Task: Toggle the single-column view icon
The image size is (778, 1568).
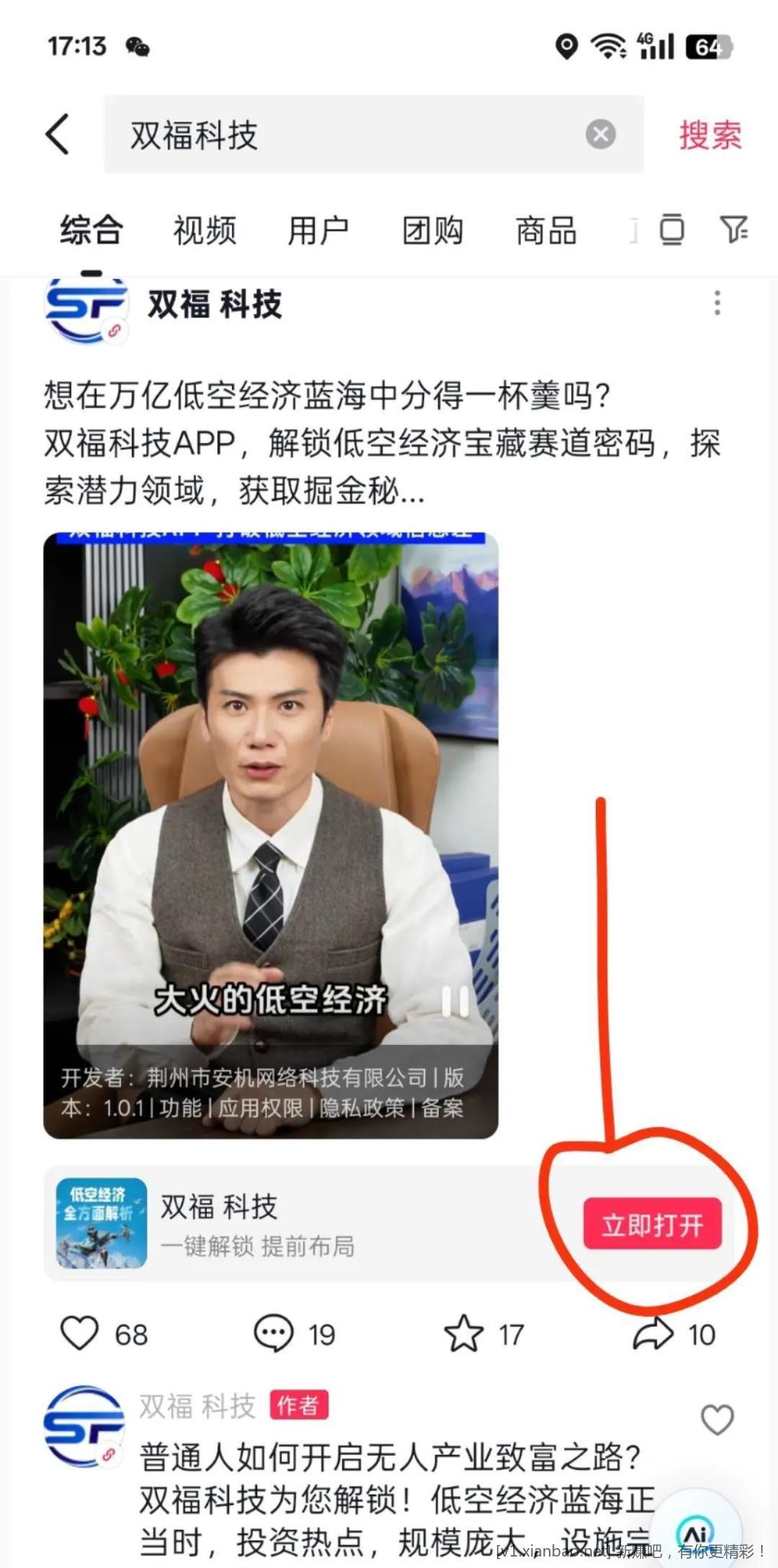Action: [672, 229]
